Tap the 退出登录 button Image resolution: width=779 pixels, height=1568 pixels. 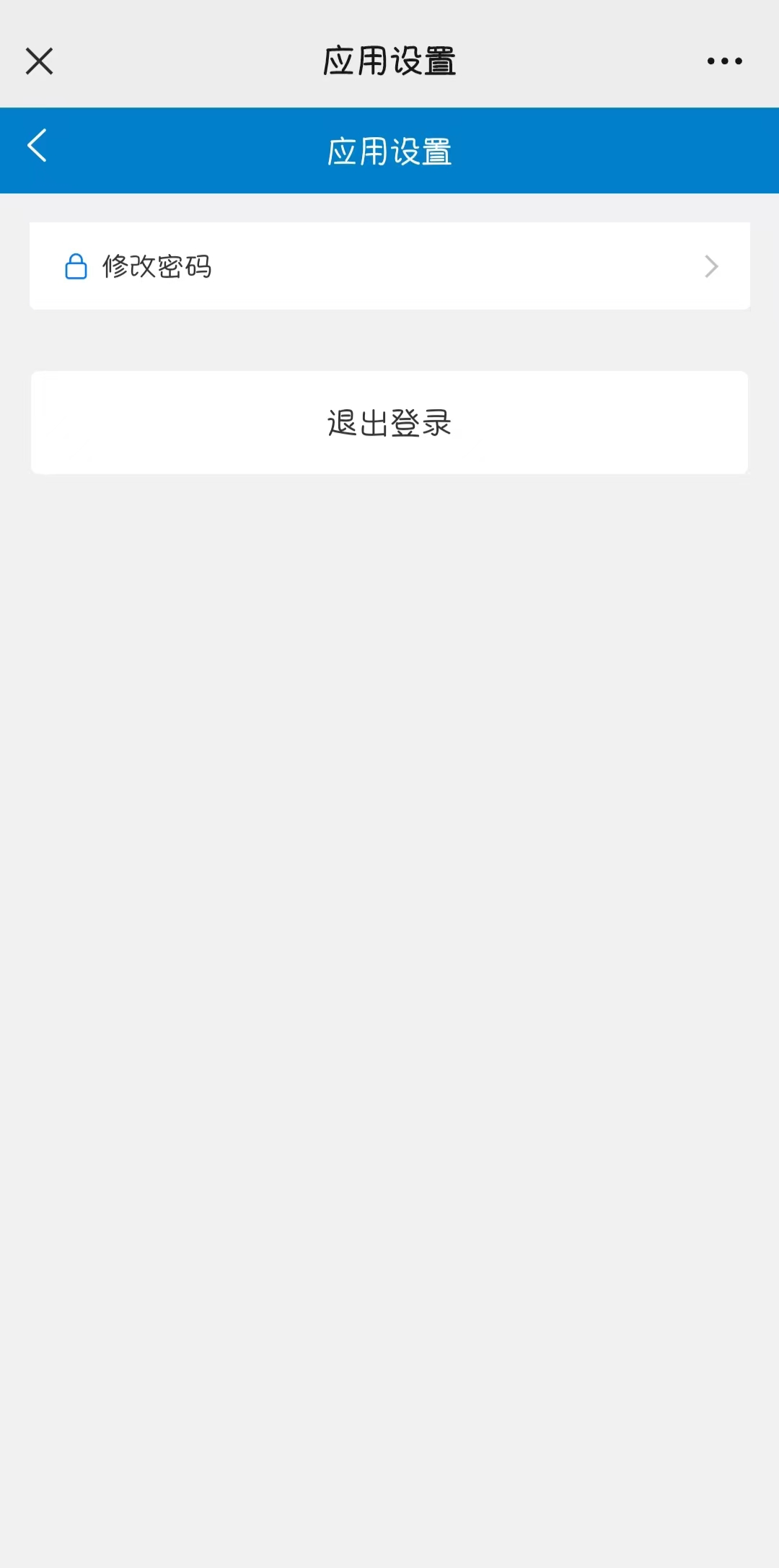389,423
